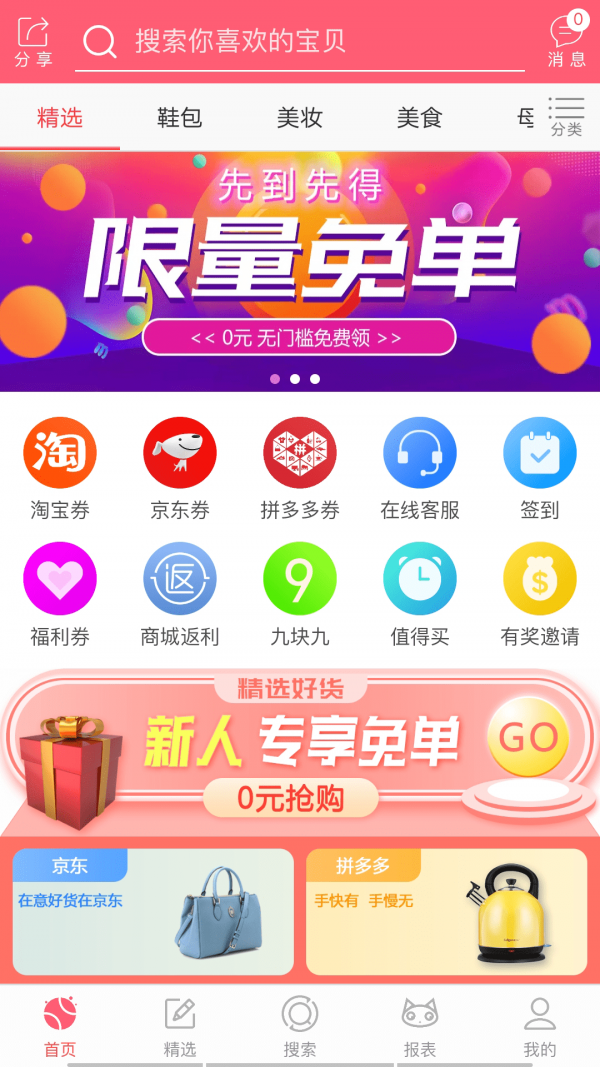Screen dimensions: 600x1067
Task: Open the 限量免单 promotional banner
Action: coord(300,270)
